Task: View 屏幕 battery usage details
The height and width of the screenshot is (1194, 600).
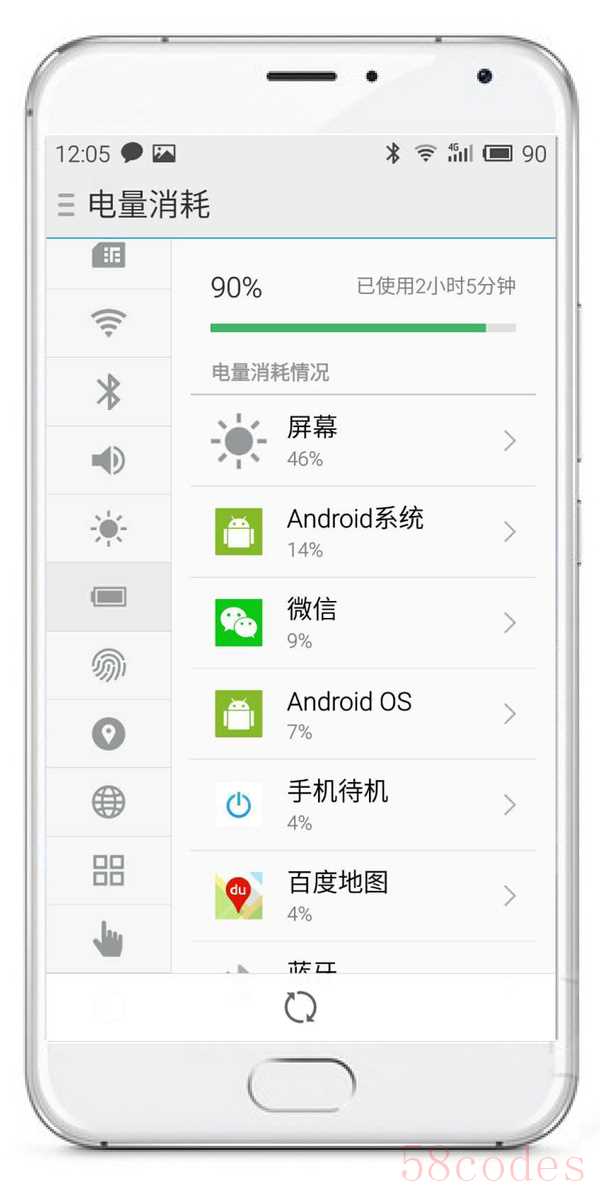Action: (362, 441)
